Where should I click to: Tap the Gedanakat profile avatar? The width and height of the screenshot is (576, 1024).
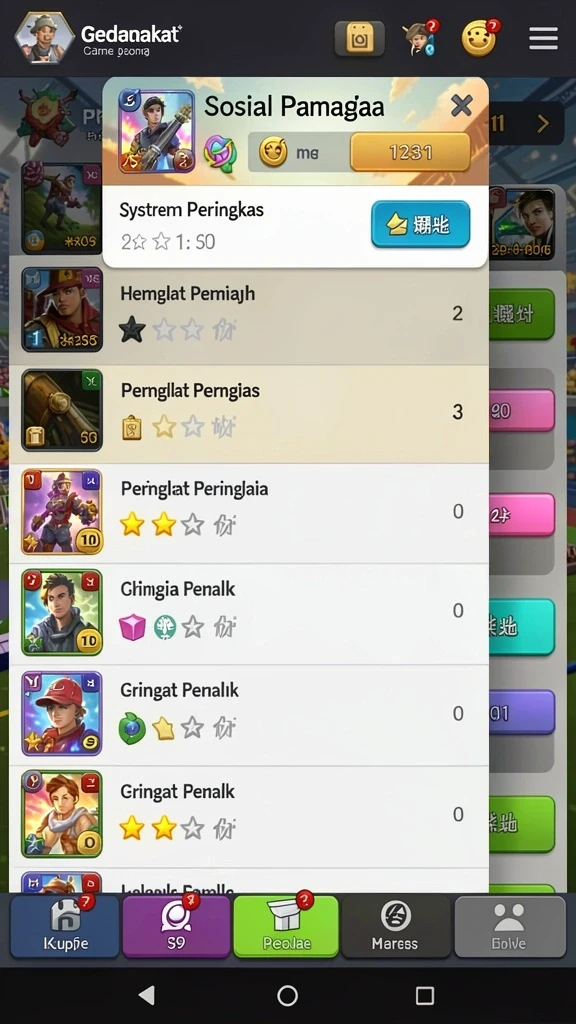(44, 38)
